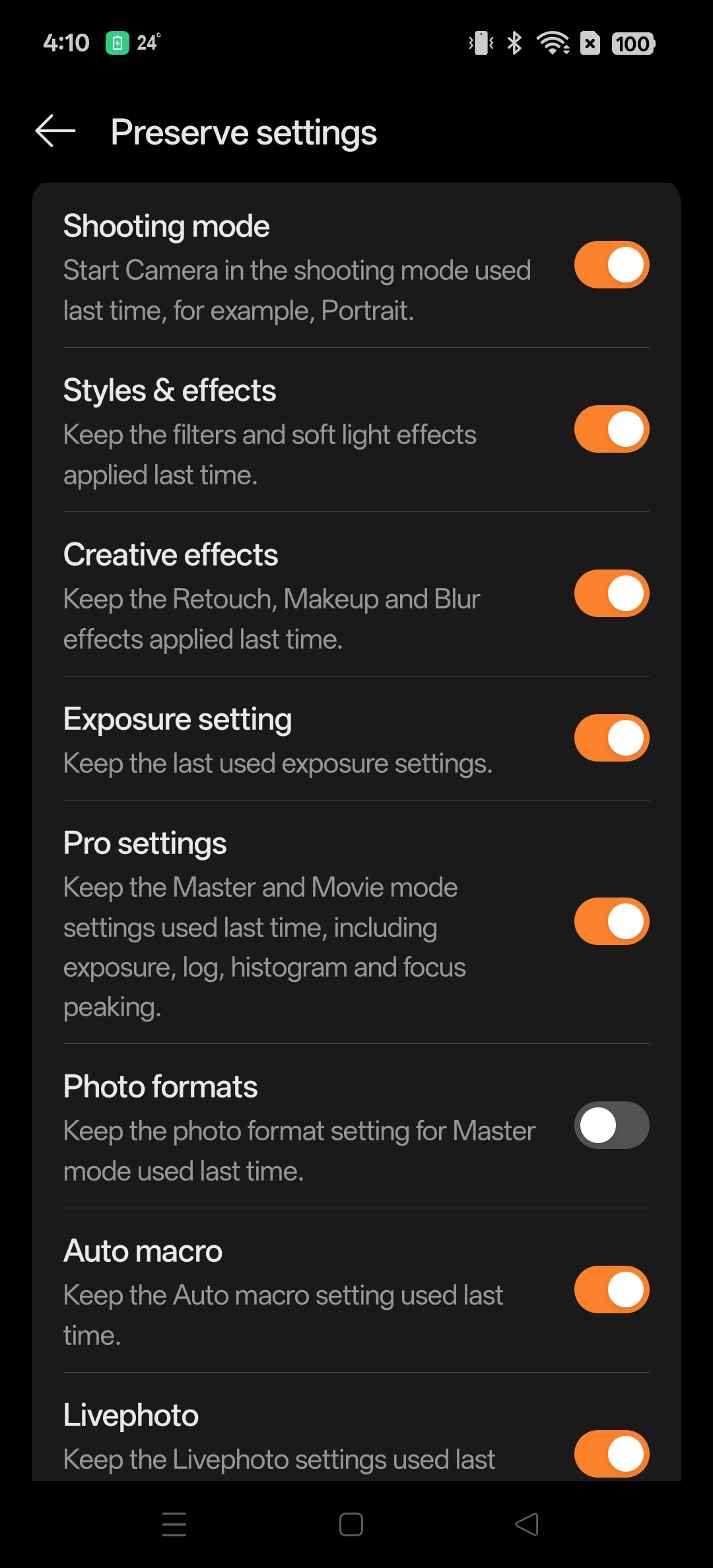This screenshot has width=713, height=1568.
Task: Toggle the Livephoto switch off
Action: 611,1454
